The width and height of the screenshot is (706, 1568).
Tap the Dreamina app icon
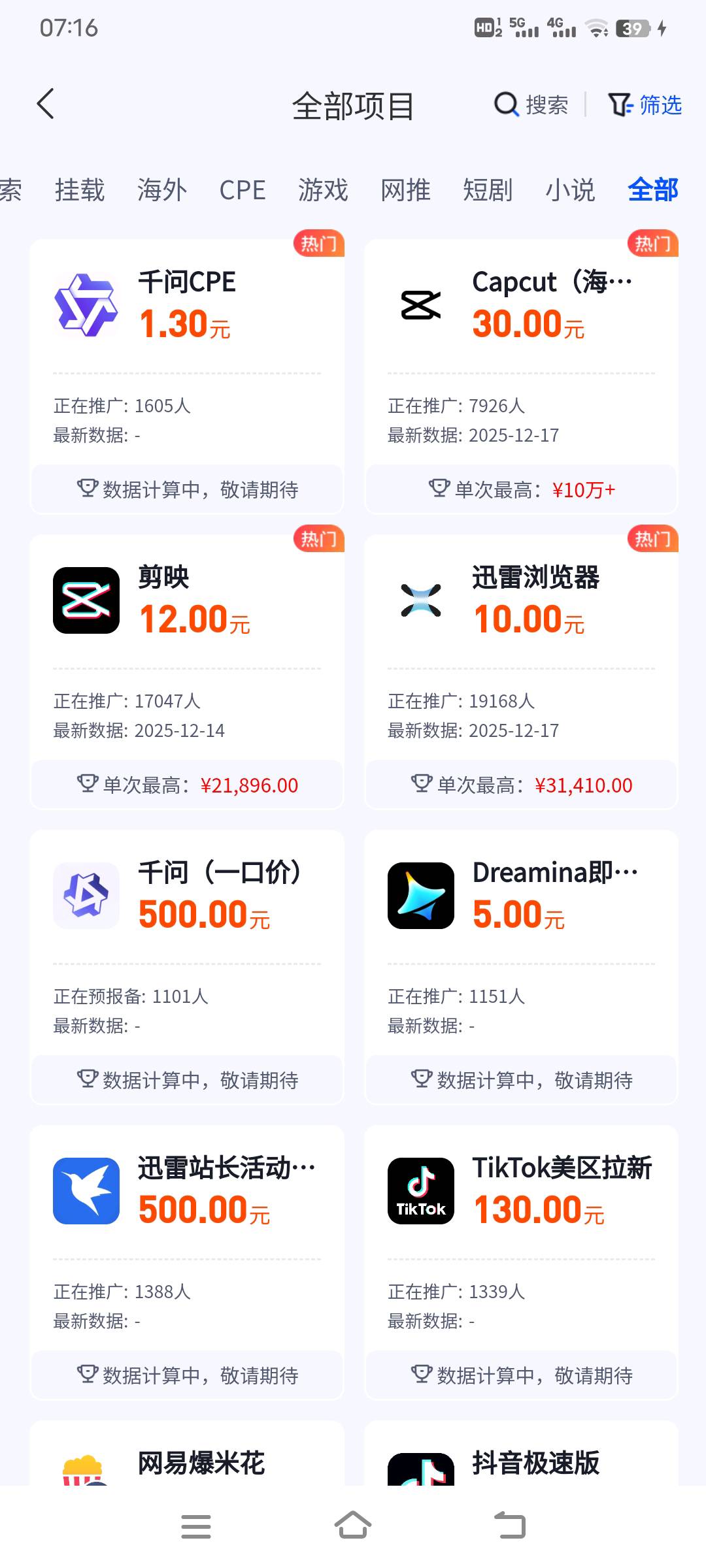click(421, 896)
